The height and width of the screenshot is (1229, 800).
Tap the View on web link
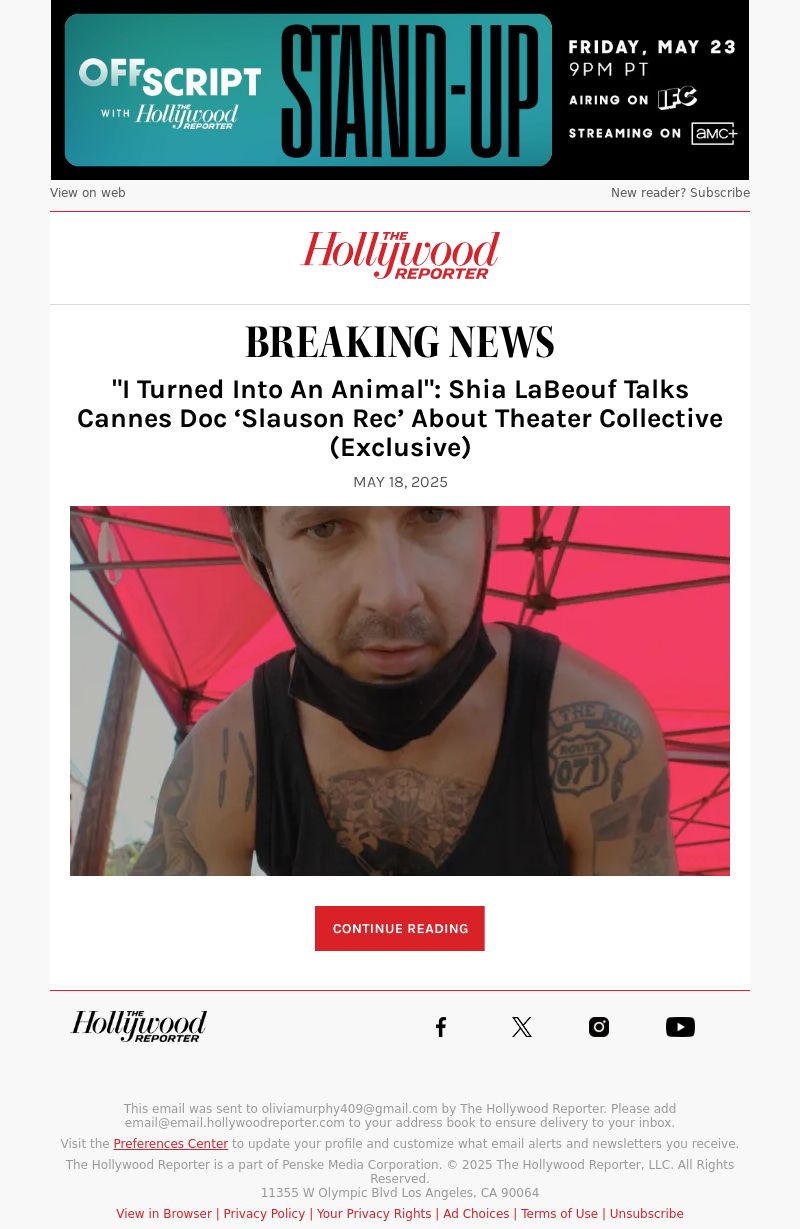tap(88, 193)
